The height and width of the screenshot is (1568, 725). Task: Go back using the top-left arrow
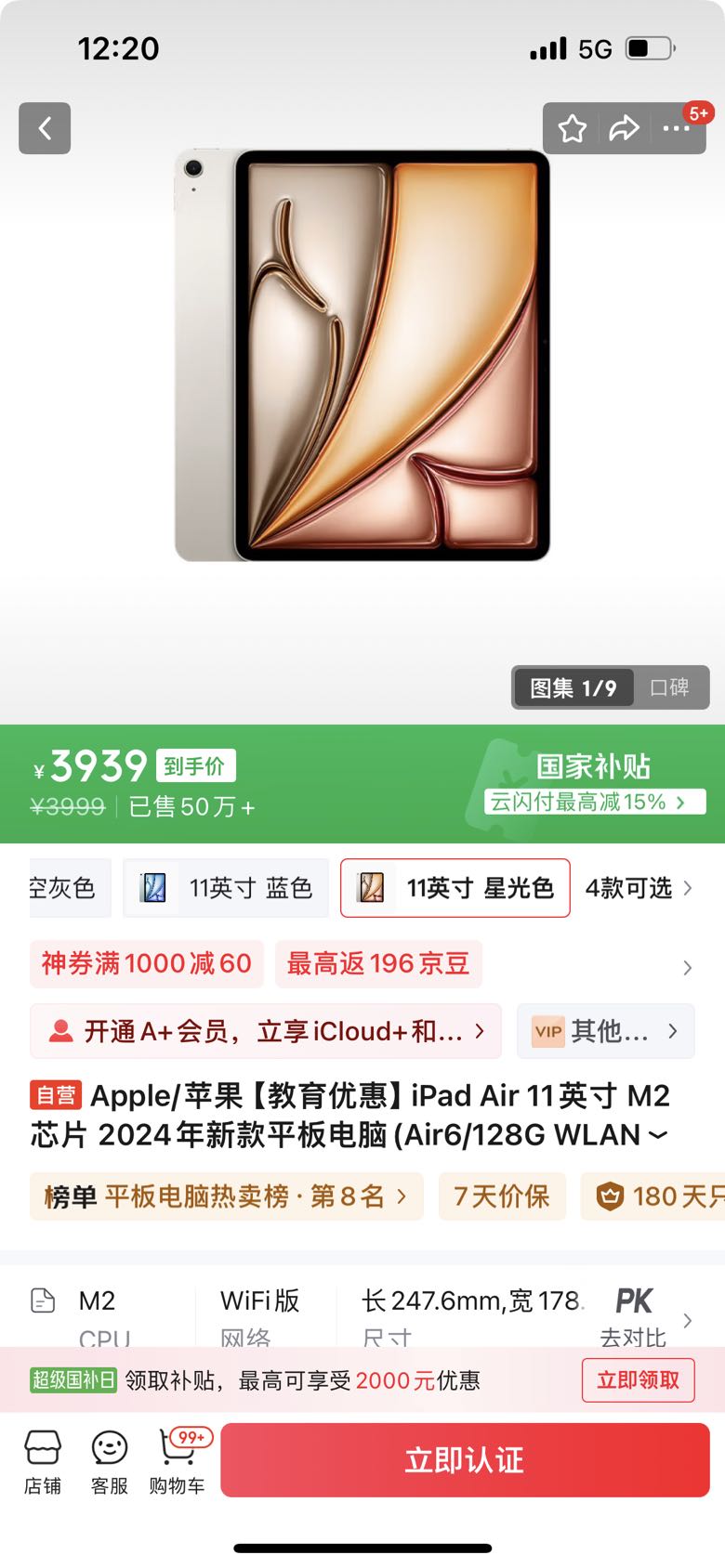tap(45, 128)
